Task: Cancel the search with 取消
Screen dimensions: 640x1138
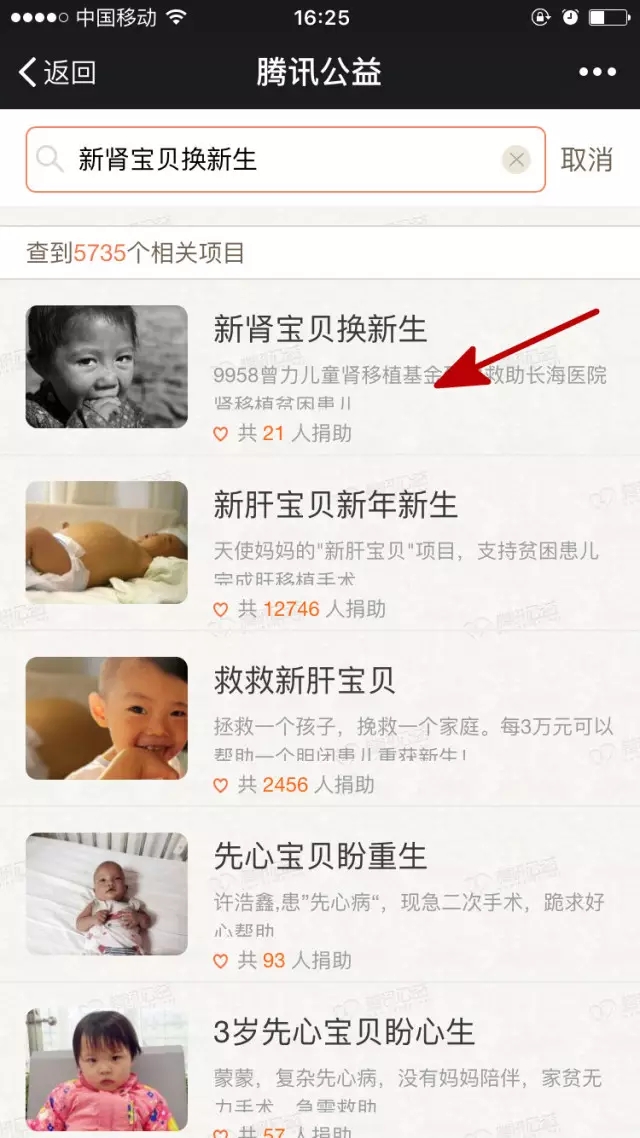Action: click(587, 160)
